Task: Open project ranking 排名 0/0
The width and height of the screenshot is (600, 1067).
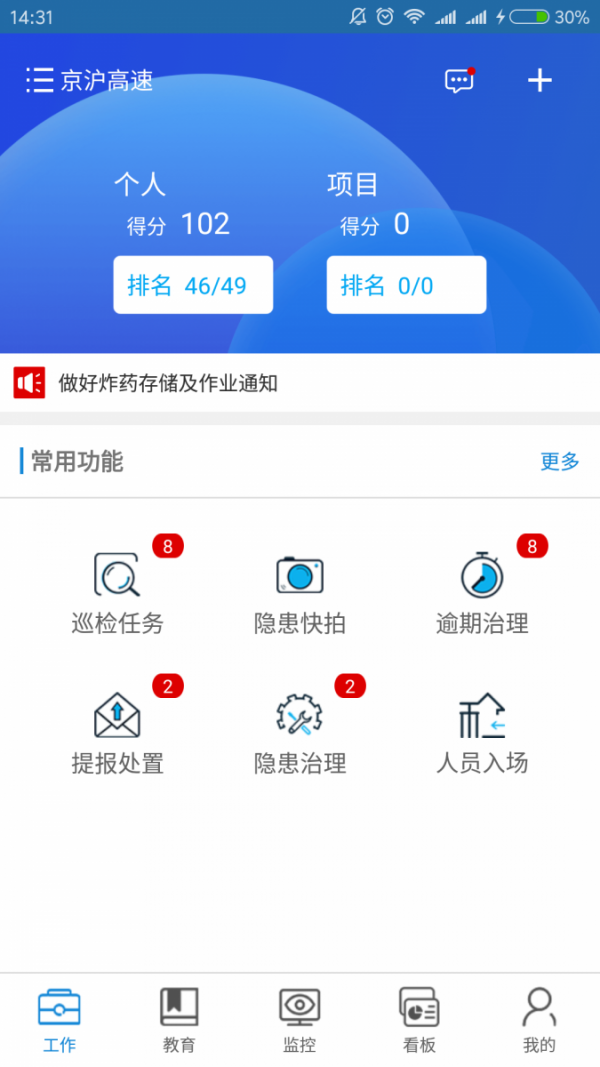Action: coord(406,285)
